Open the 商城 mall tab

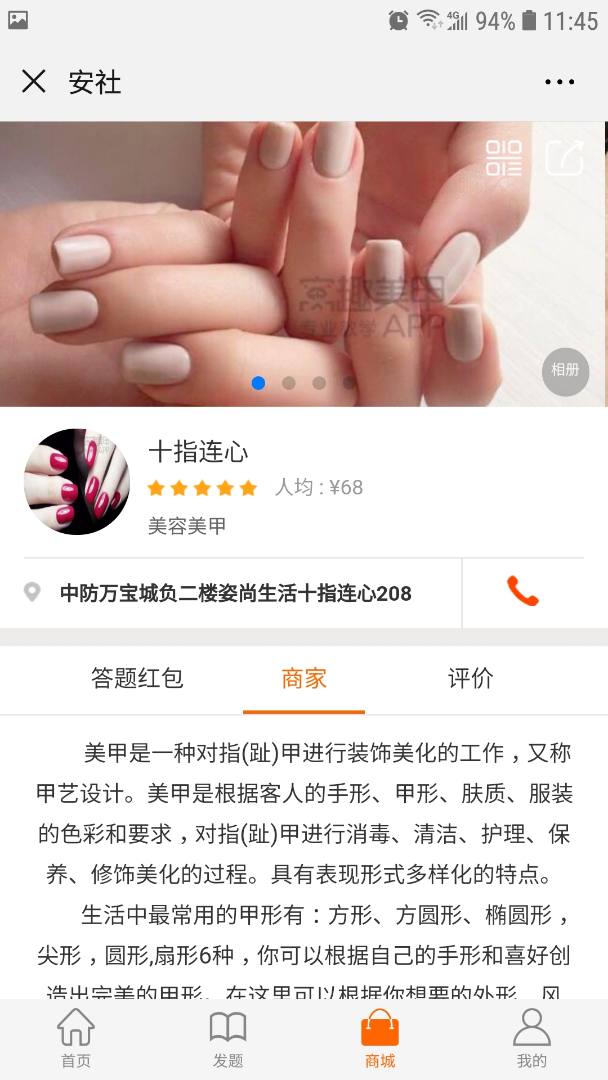click(x=380, y=1039)
